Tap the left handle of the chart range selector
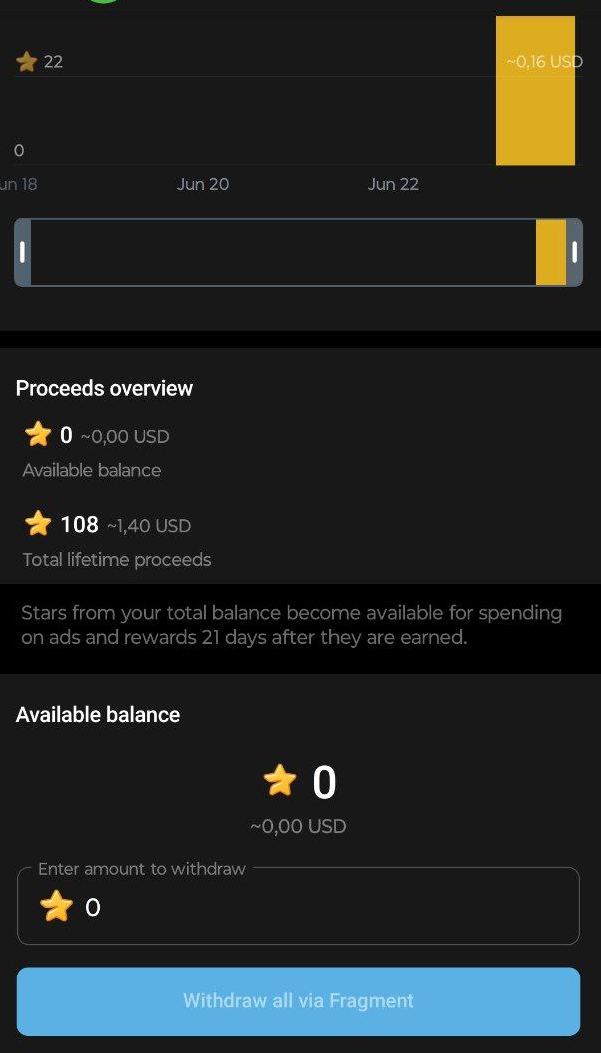The height and width of the screenshot is (1053, 601). (x=23, y=252)
